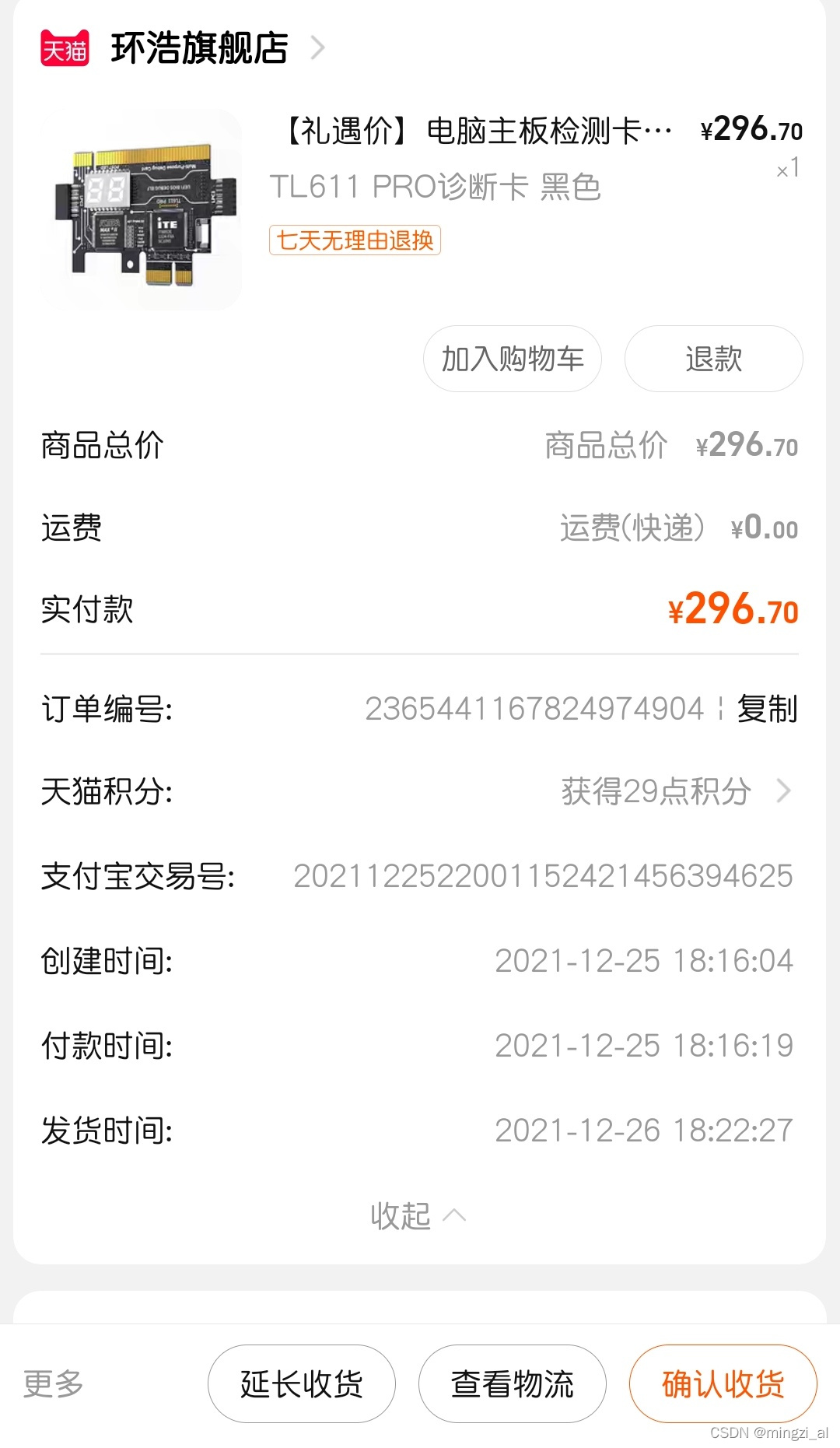Check shipping status via 查看物流
This screenshot has height=1448, width=840.
tap(512, 1384)
